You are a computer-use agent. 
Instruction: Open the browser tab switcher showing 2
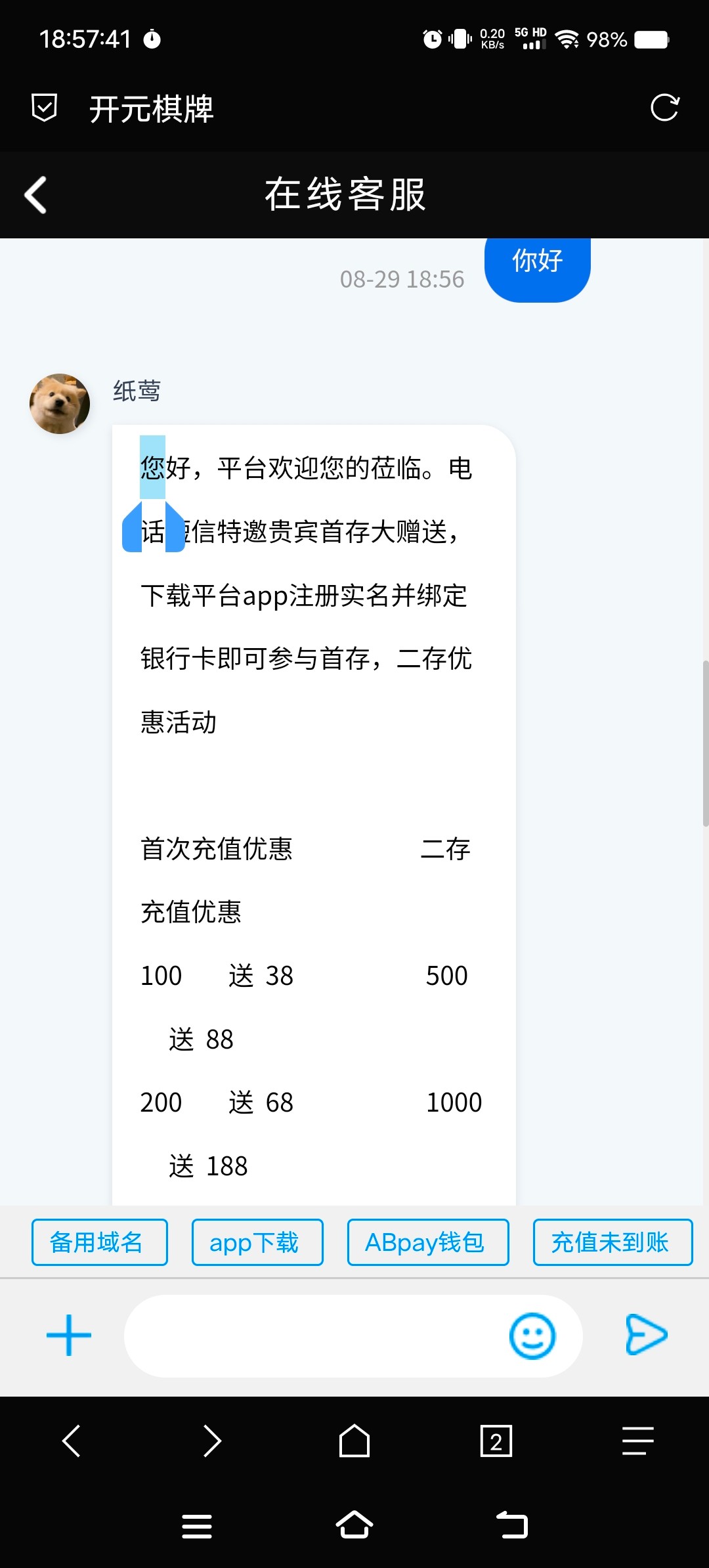[x=496, y=1441]
